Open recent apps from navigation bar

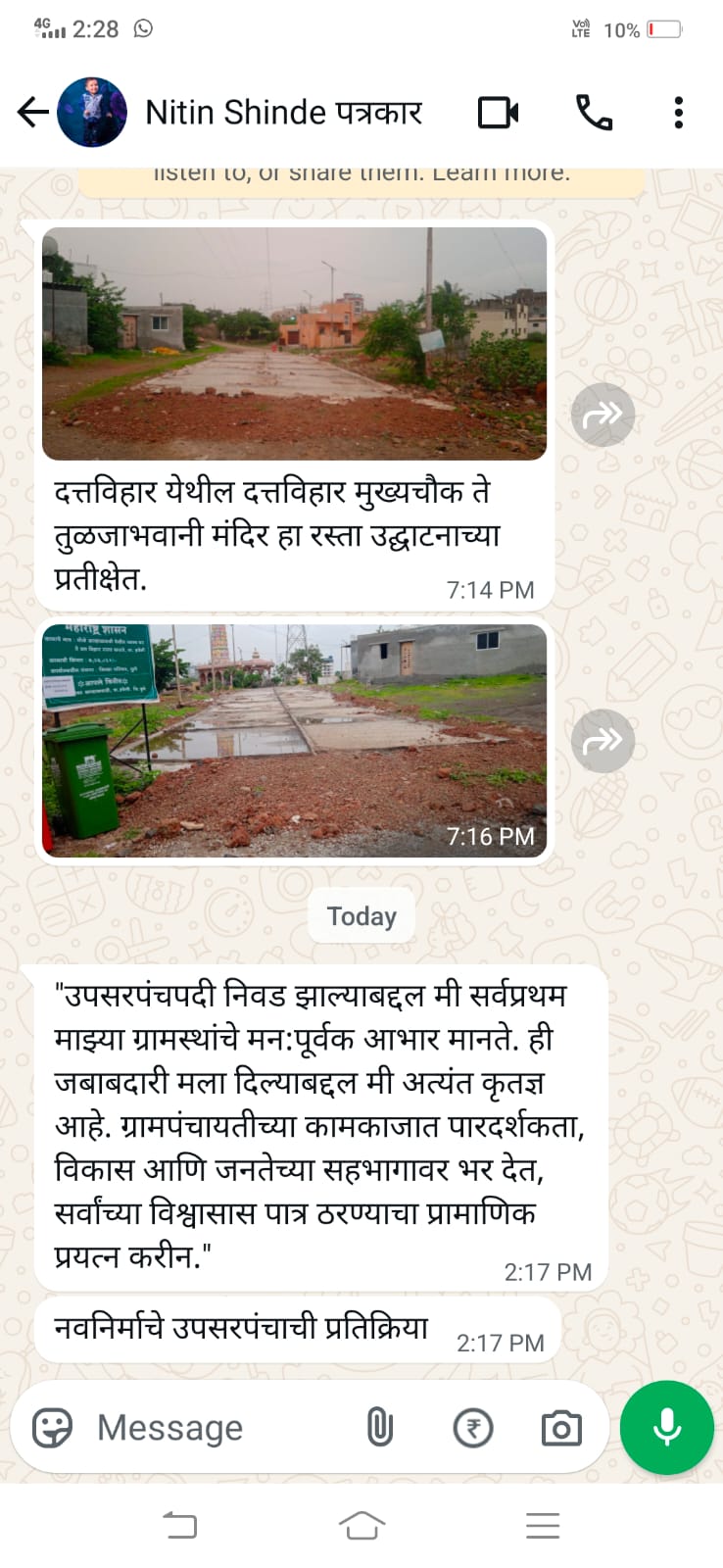point(542,1525)
